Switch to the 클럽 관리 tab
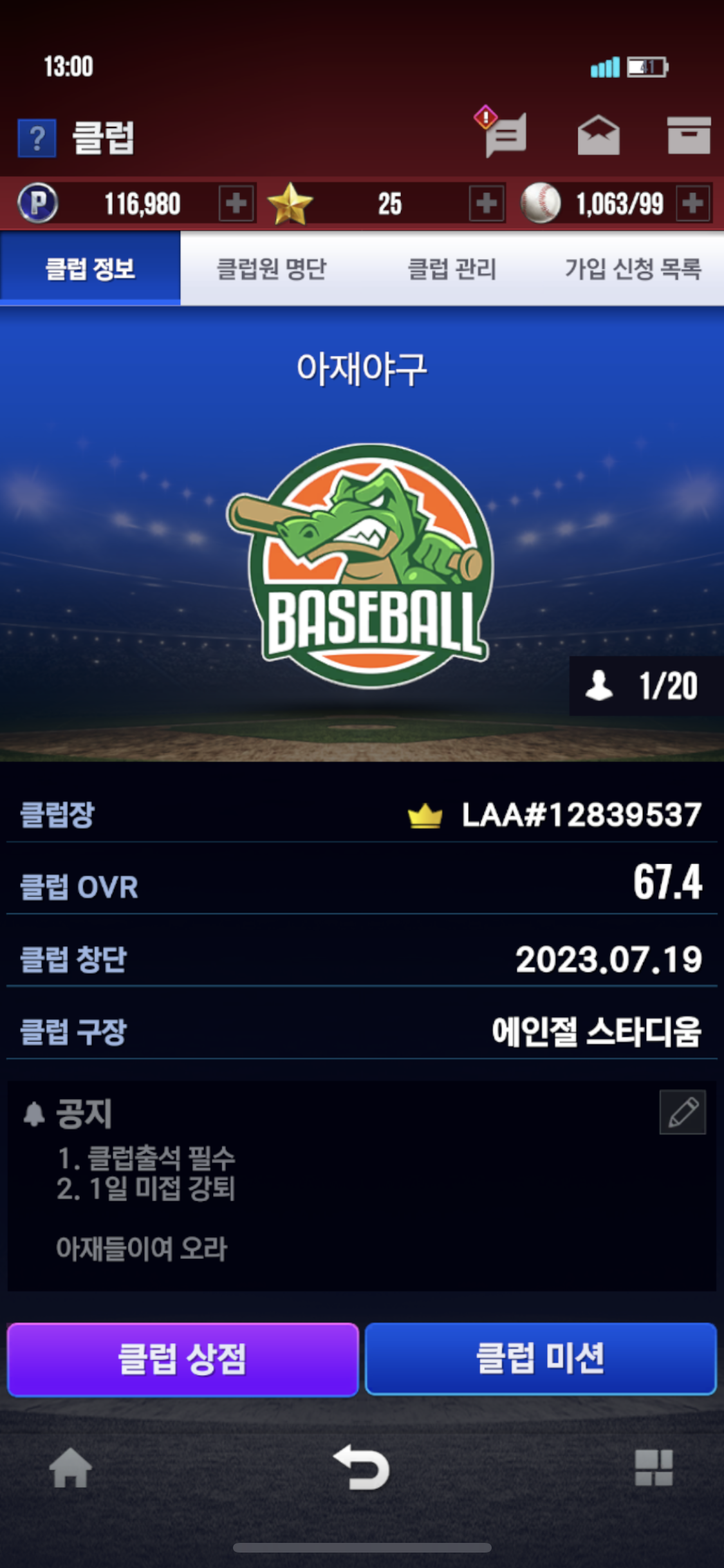 [x=452, y=268]
